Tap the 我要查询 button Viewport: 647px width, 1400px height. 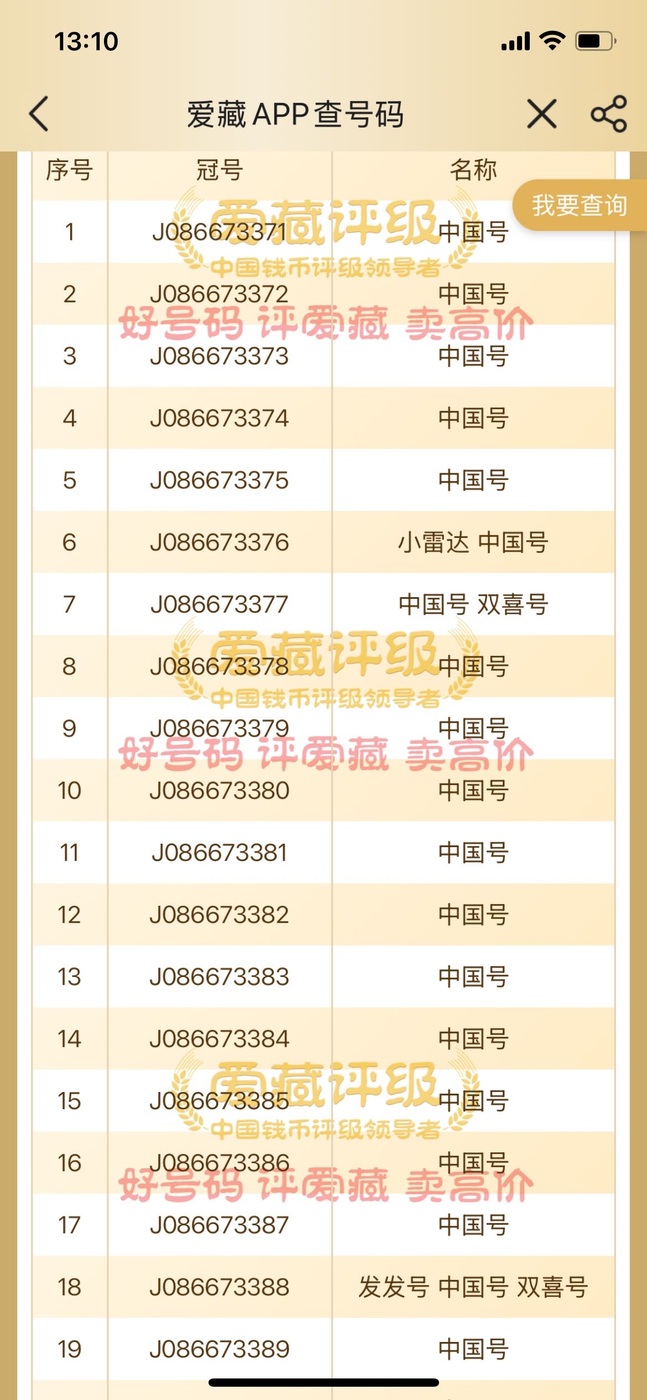click(579, 206)
